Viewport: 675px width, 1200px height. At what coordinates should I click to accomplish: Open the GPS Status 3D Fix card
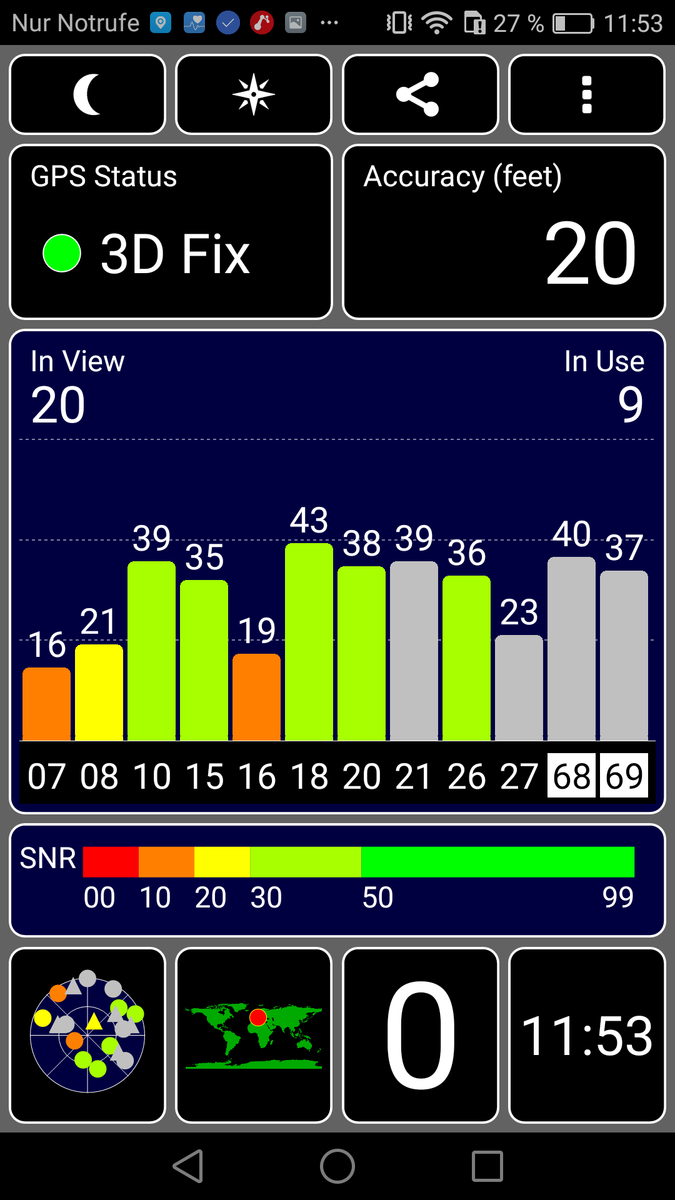pos(171,232)
